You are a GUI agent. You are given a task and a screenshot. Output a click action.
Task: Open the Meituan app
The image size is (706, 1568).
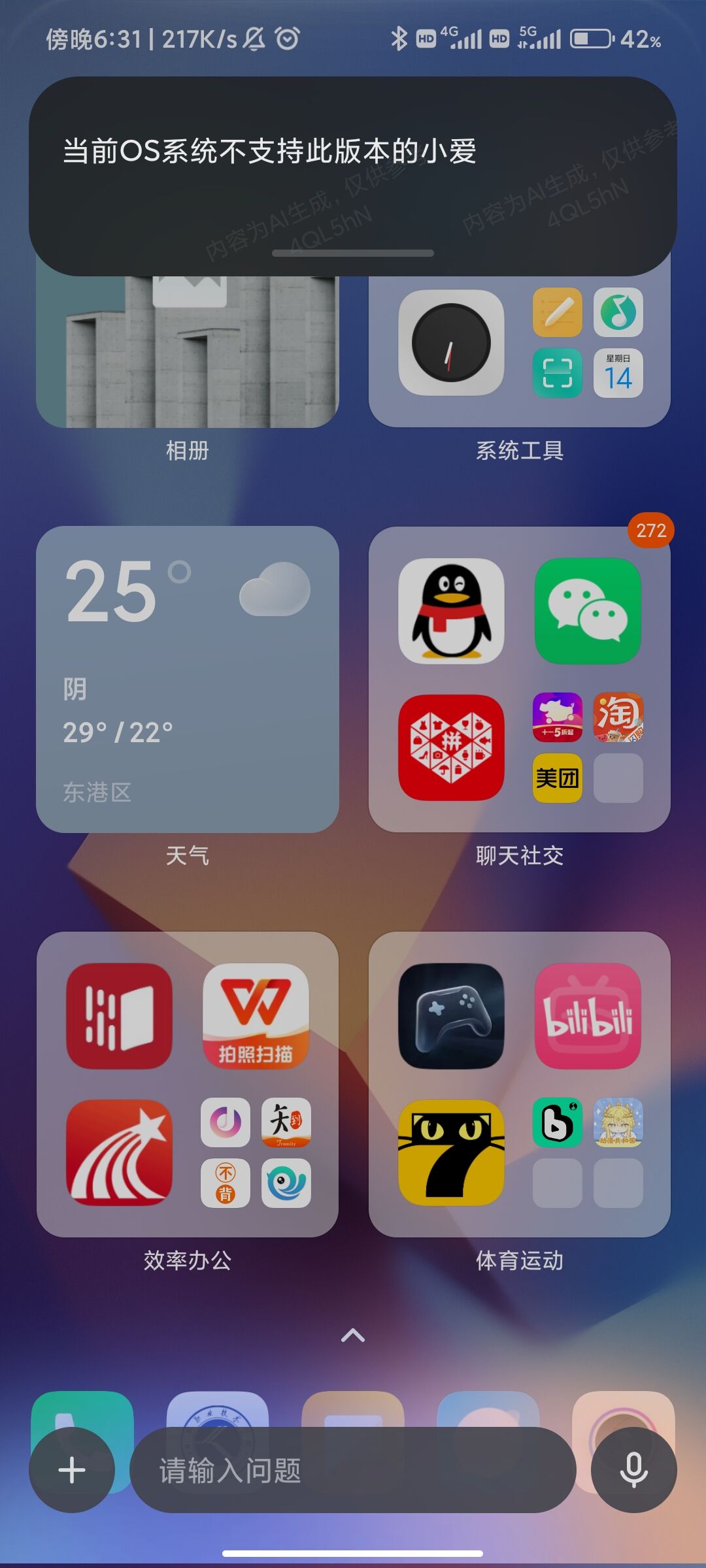pyautogui.click(x=557, y=777)
